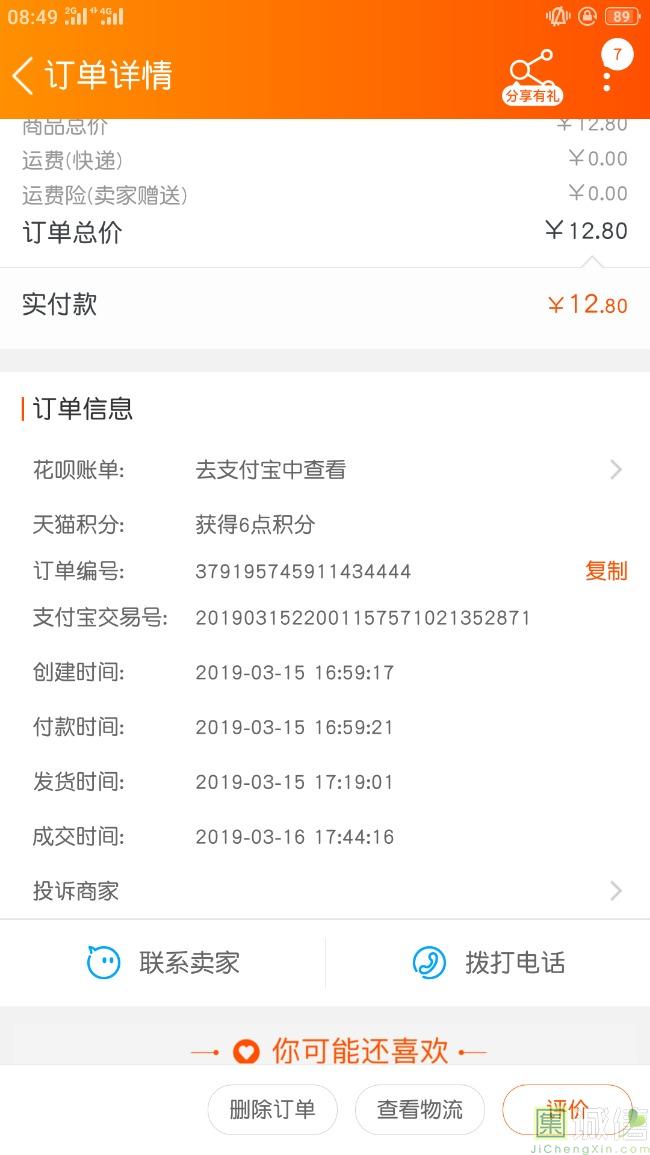Open 花呗账单 to view in Alipay

[x=325, y=469]
